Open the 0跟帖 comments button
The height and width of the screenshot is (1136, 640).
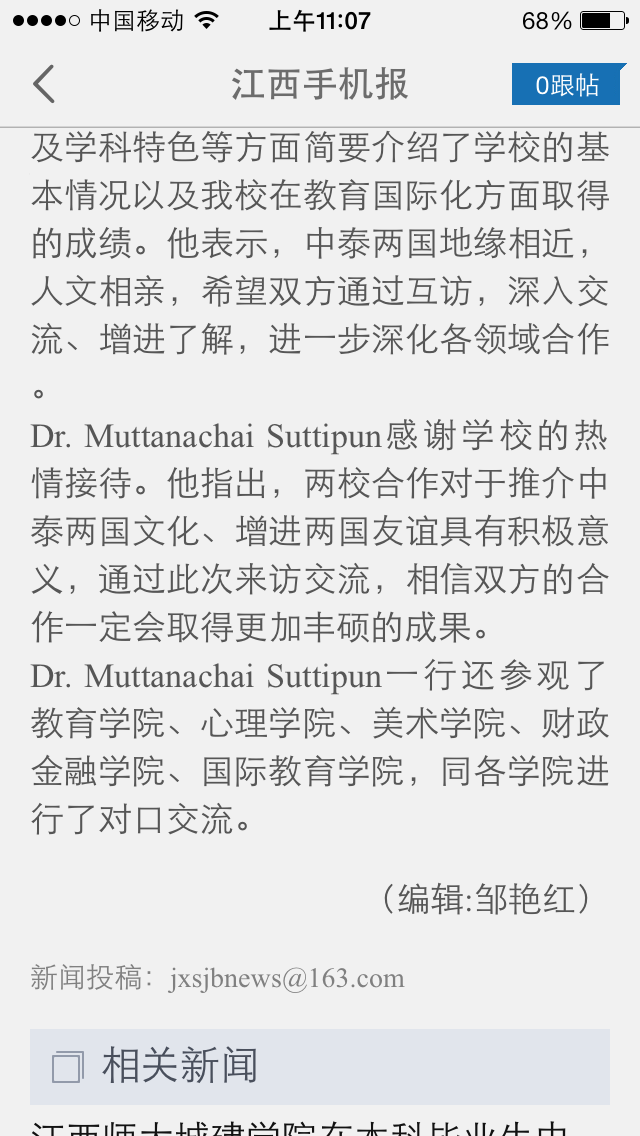(568, 84)
